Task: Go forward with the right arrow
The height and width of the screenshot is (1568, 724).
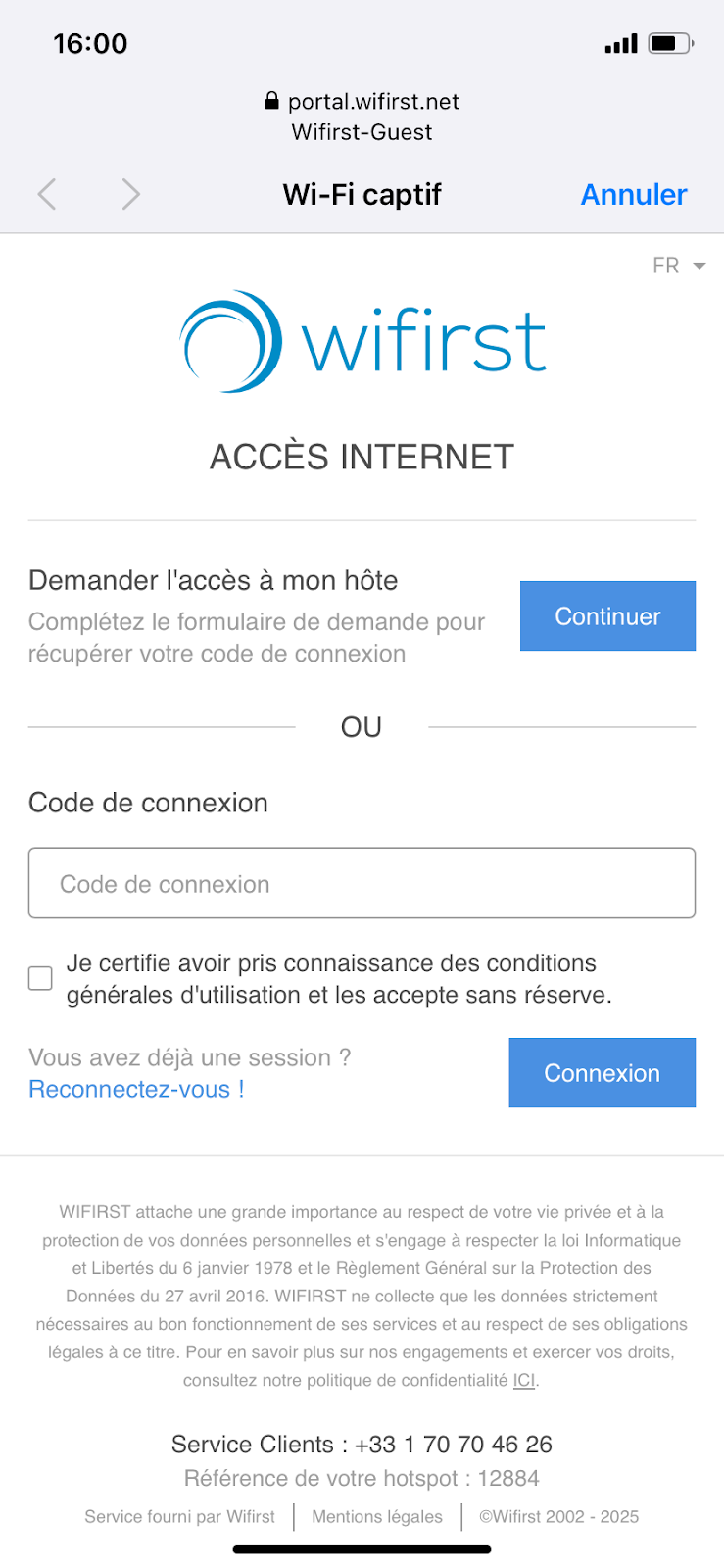Action: coord(131,194)
